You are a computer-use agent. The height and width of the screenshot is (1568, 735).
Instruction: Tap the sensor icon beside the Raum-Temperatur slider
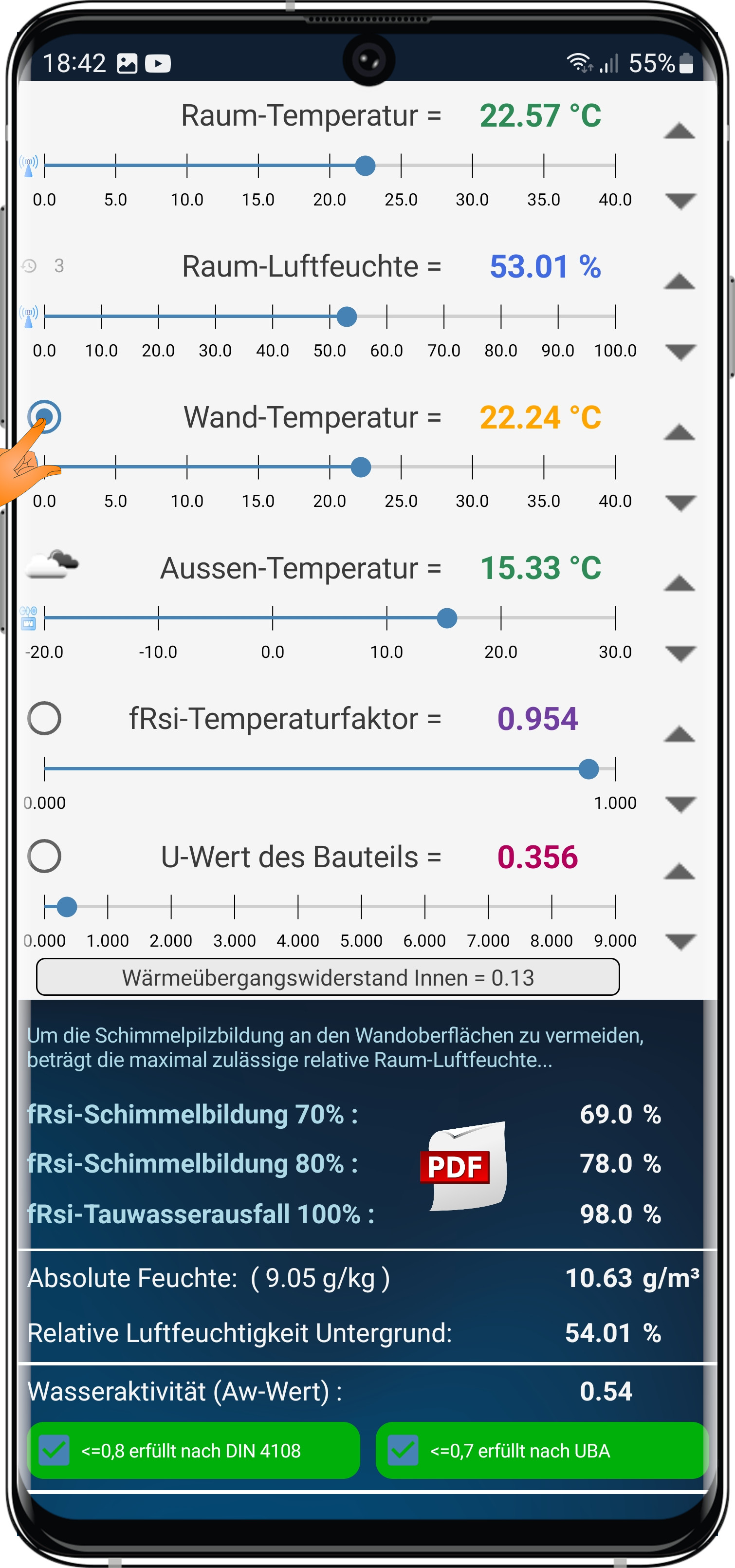point(29,166)
